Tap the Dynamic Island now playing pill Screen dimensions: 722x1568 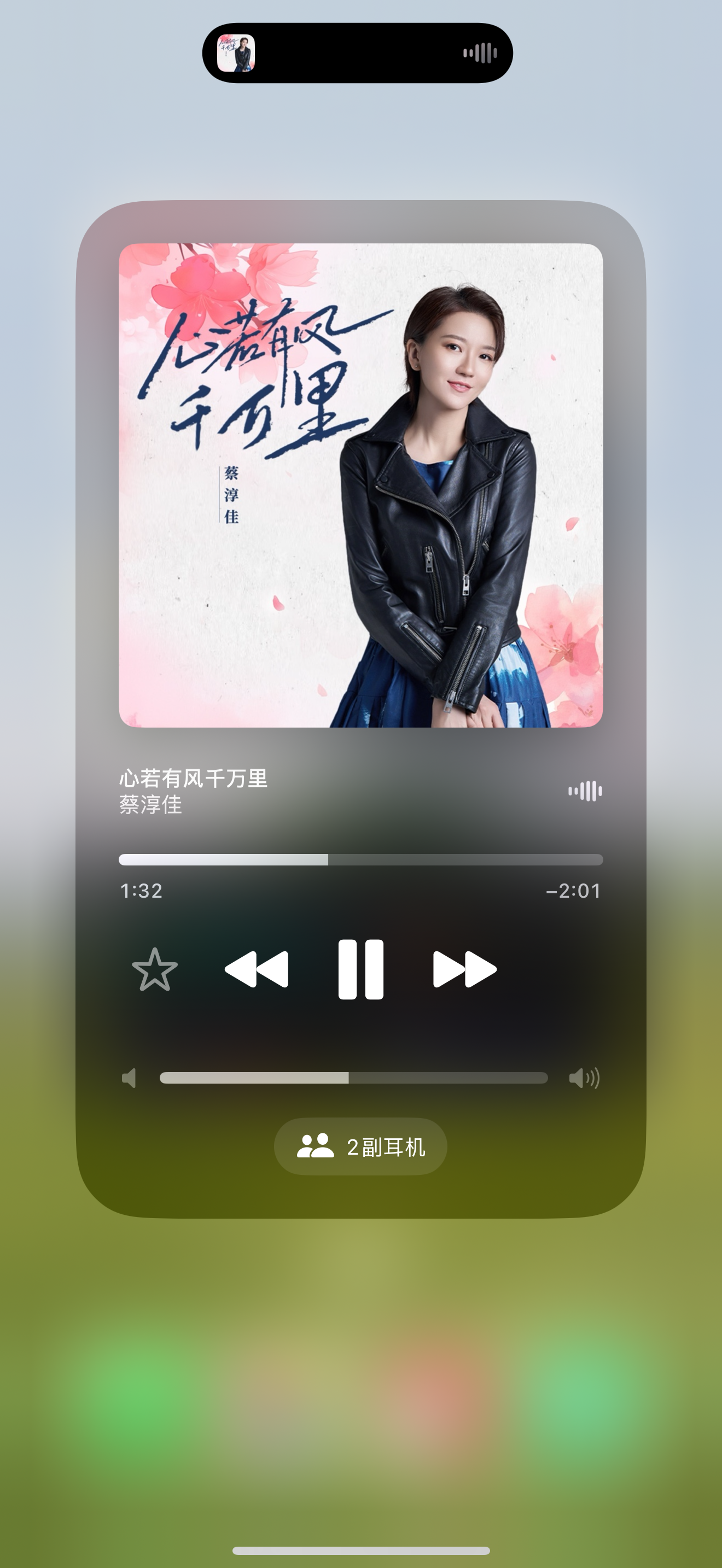tap(357, 53)
